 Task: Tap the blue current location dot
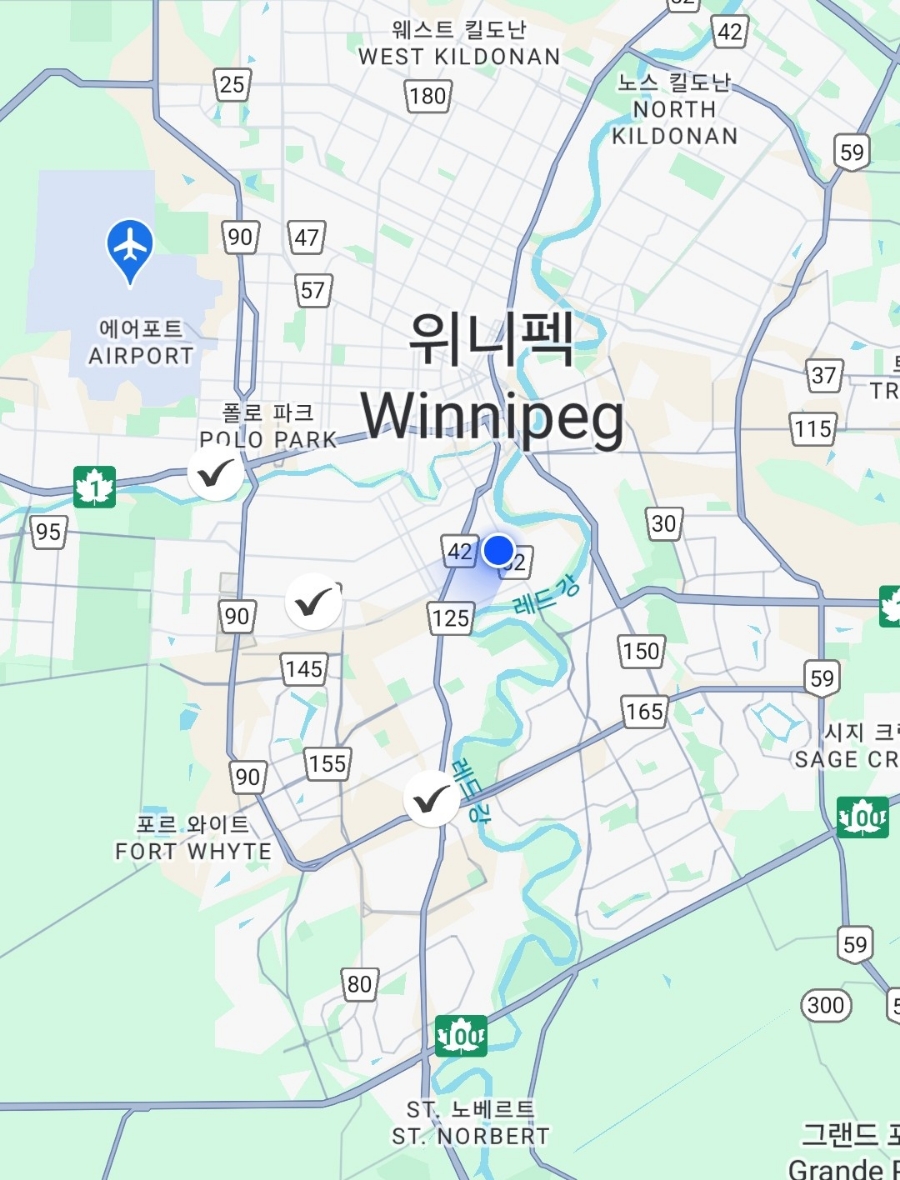[498, 550]
